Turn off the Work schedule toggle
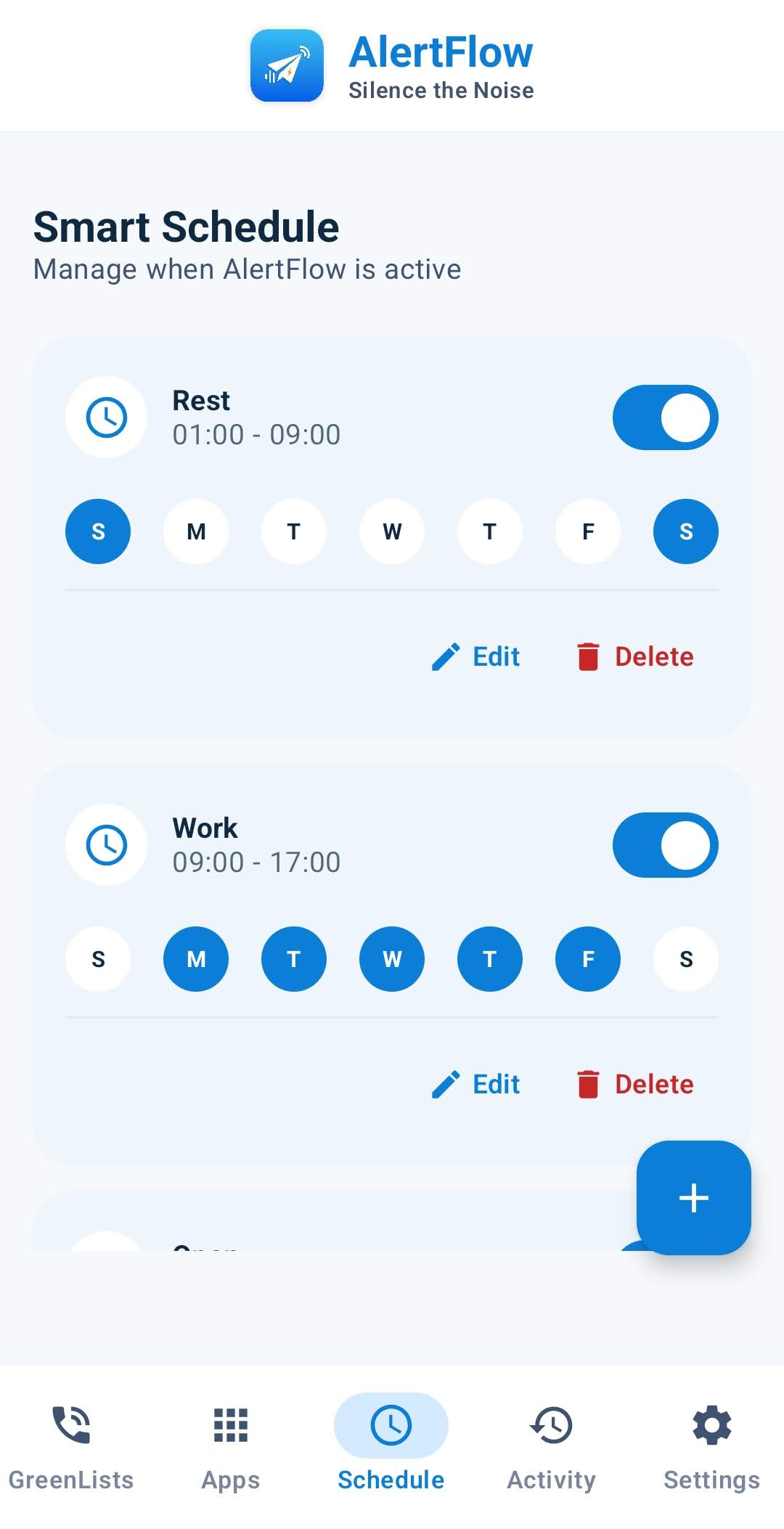 [664, 845]
